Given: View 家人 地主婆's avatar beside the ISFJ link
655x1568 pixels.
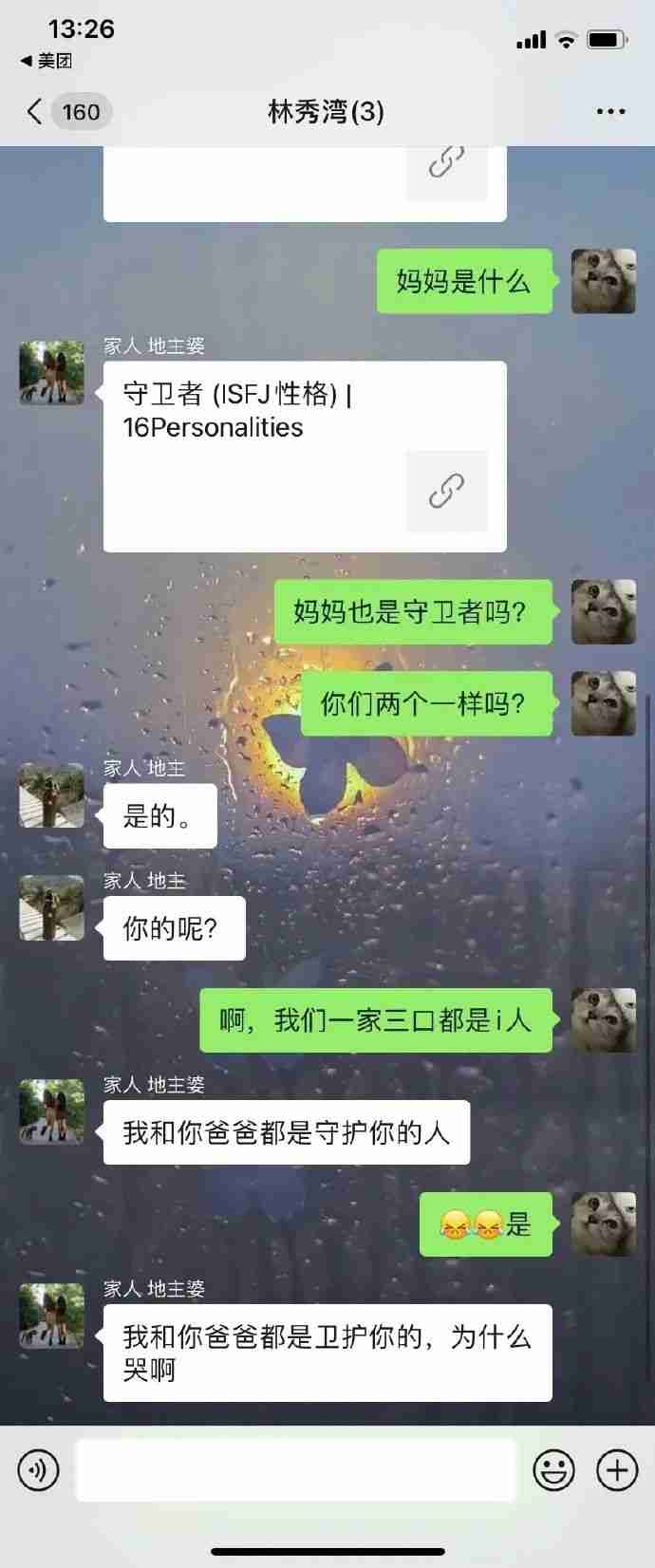Looking at the screenshot, I should click(x=52, y=374).
